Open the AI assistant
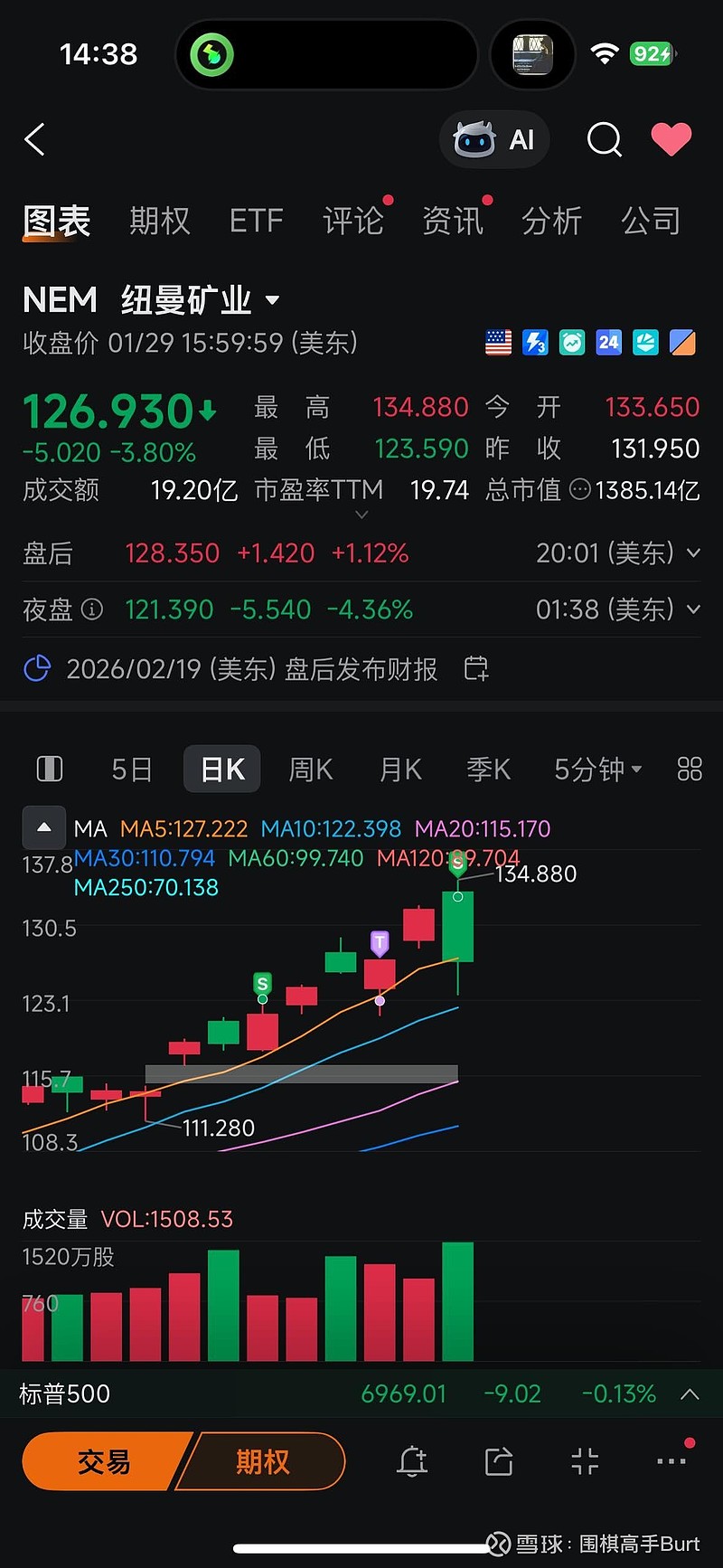Screen dimensions: 723x1568 click(494, 140)
